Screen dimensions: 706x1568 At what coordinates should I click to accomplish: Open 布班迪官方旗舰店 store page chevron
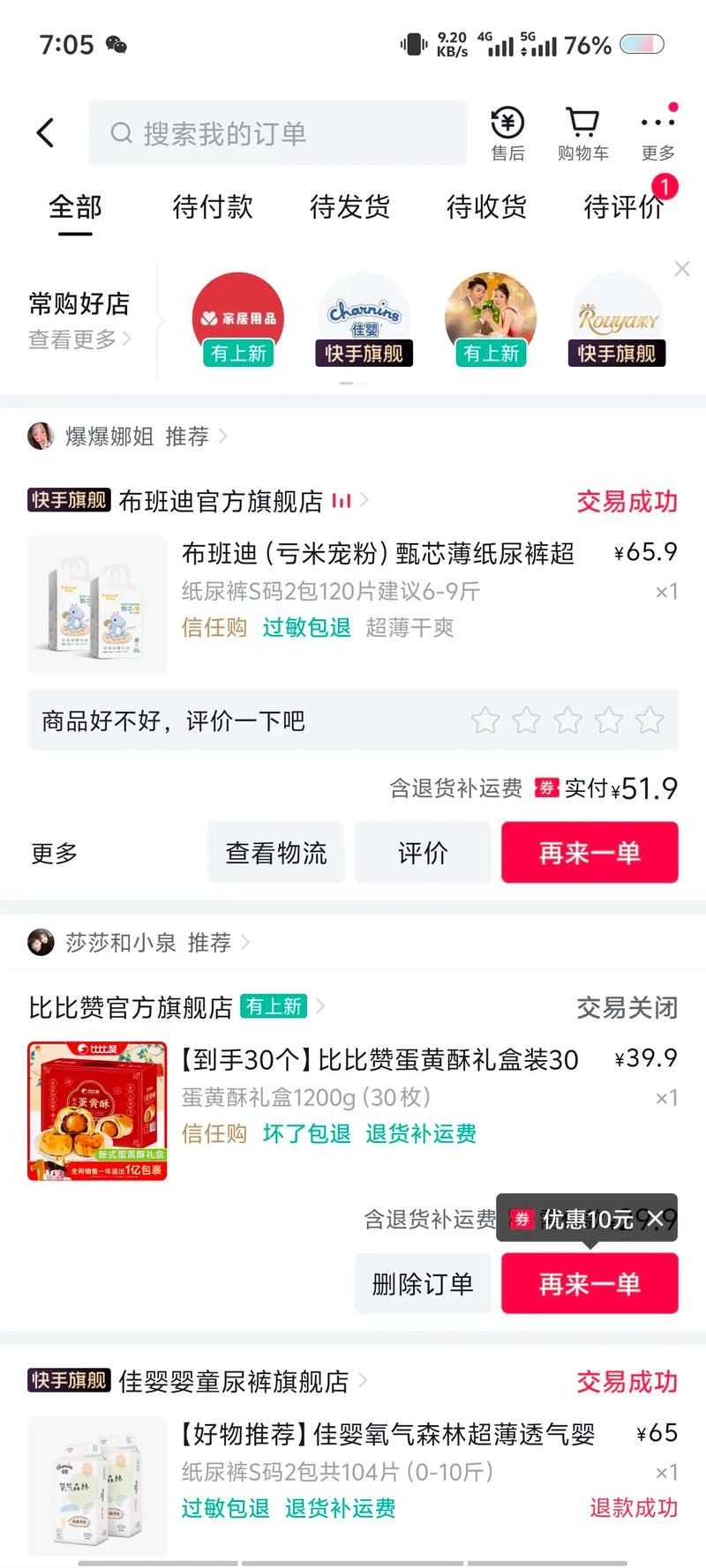pos(365,501)
